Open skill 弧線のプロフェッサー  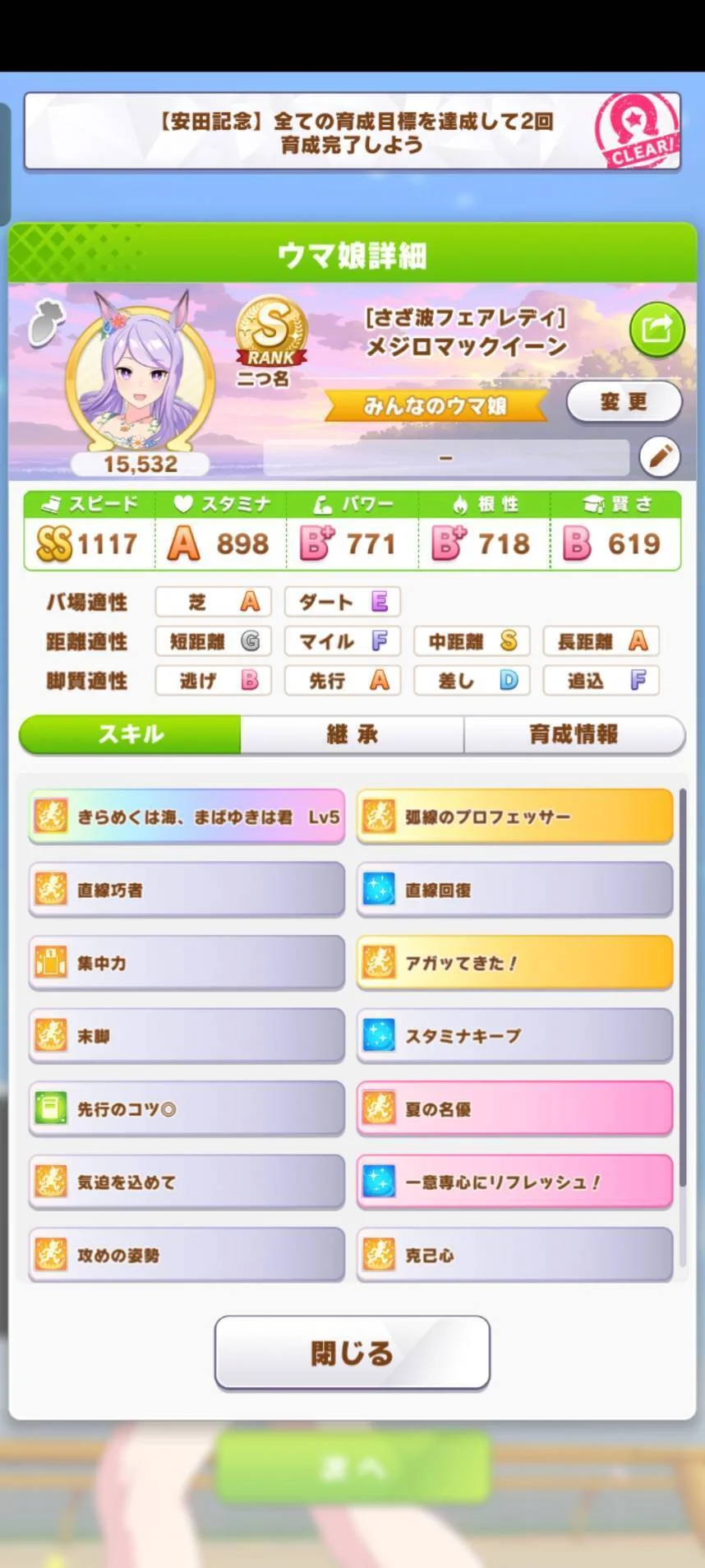[514, 816]
